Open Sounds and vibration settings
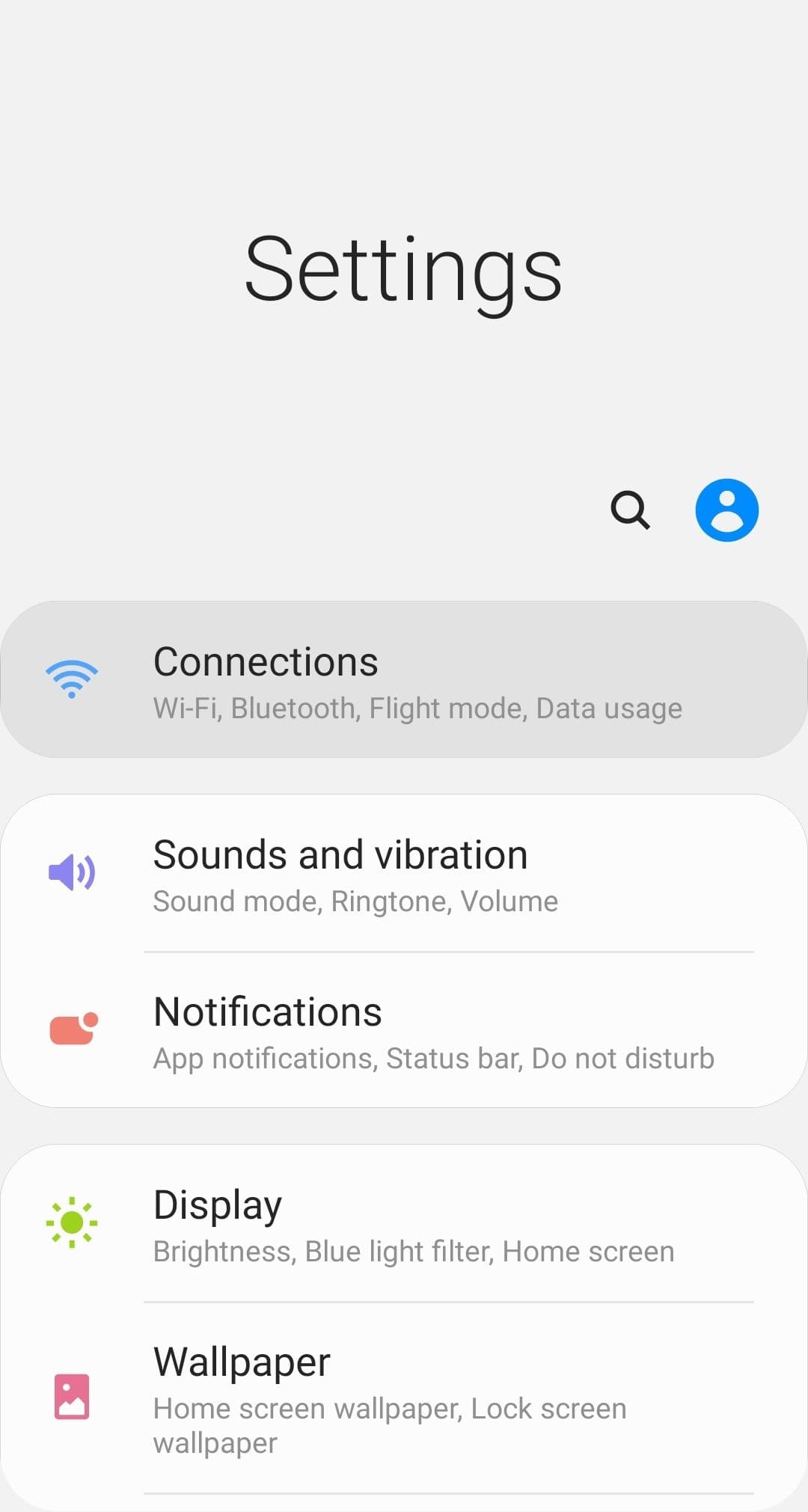The image size is (808, 1512). coord(404,874)
